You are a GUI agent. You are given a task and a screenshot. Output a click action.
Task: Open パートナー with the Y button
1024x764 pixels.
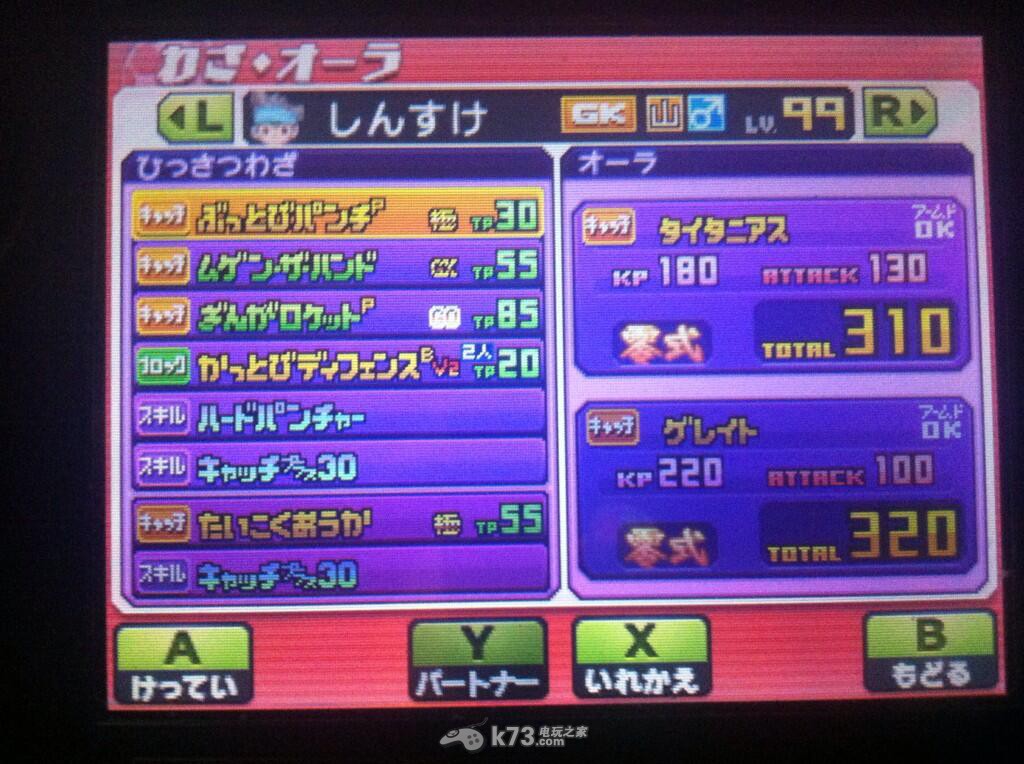(x=478, y=658)
